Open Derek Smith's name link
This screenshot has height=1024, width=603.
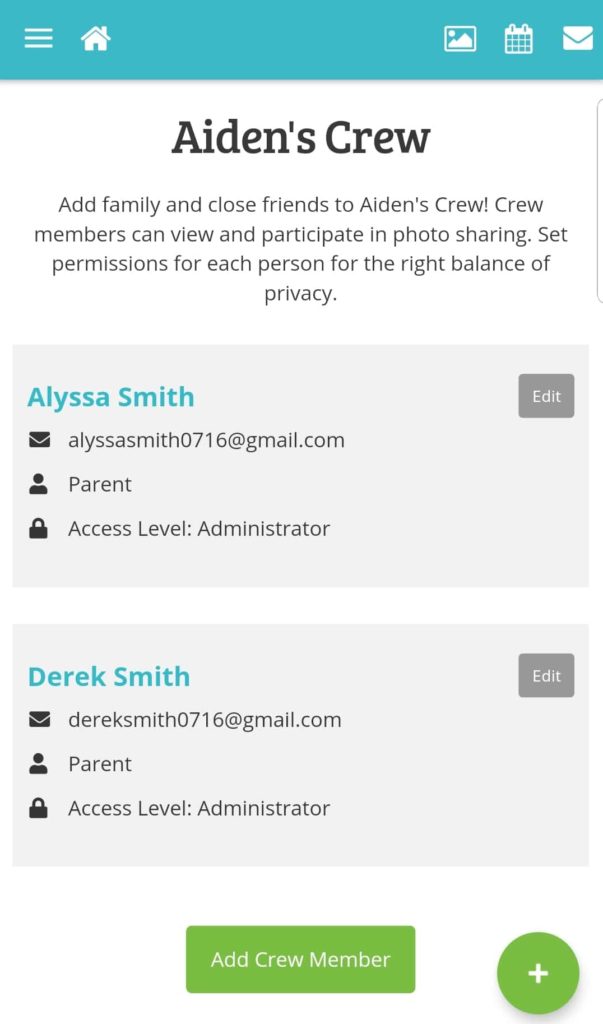(108, 677)
